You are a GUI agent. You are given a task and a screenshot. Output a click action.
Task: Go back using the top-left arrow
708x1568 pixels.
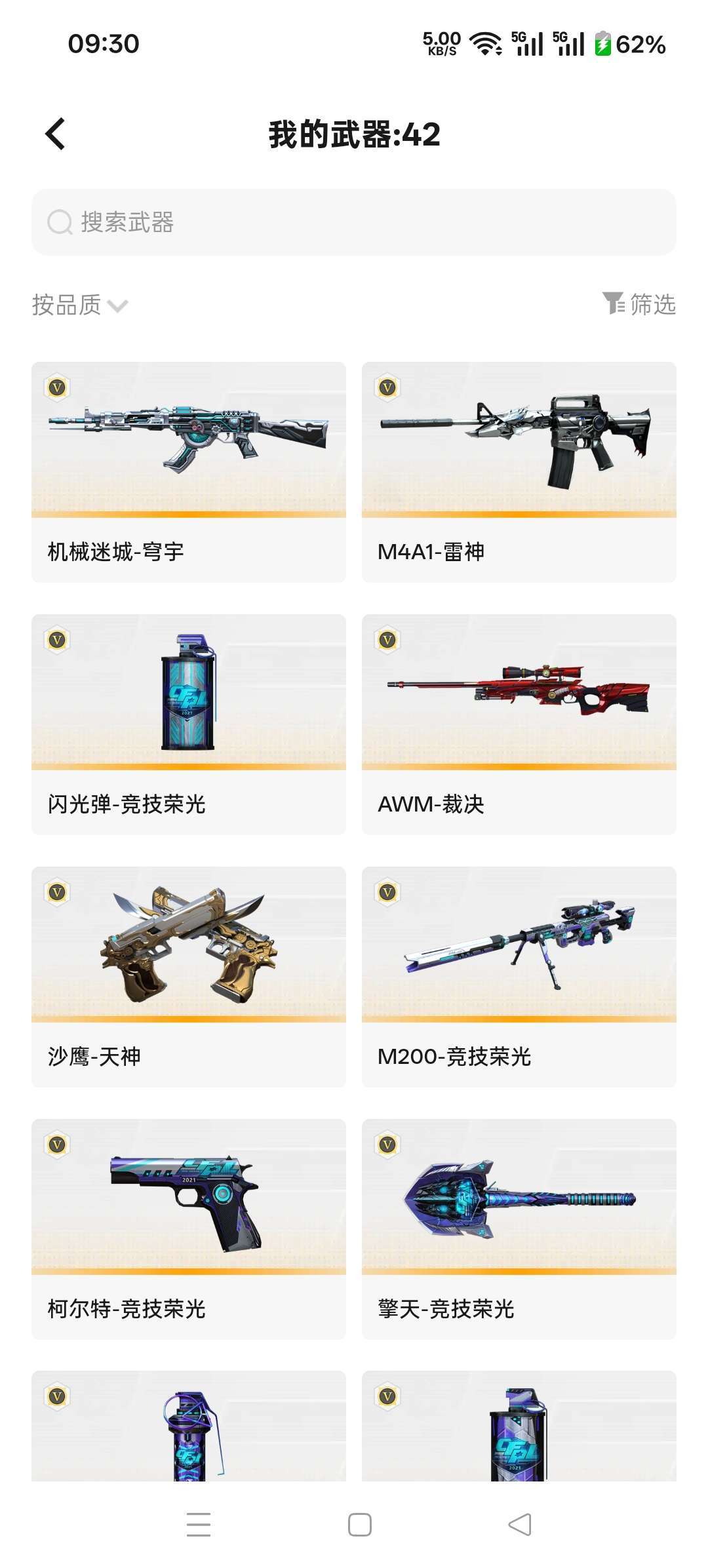pos(56,134)
